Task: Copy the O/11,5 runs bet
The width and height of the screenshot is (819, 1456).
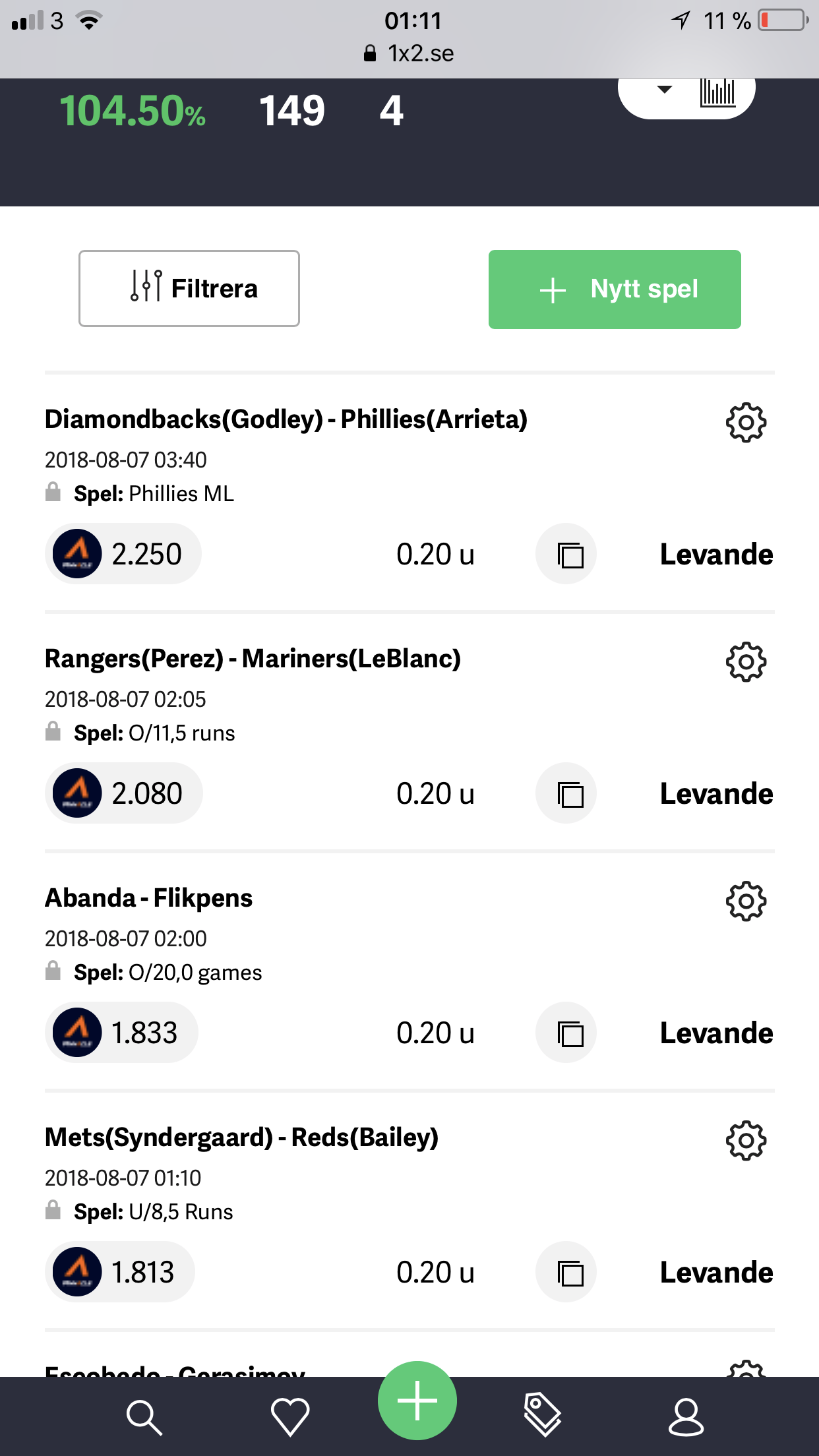Action: [566, 793]
